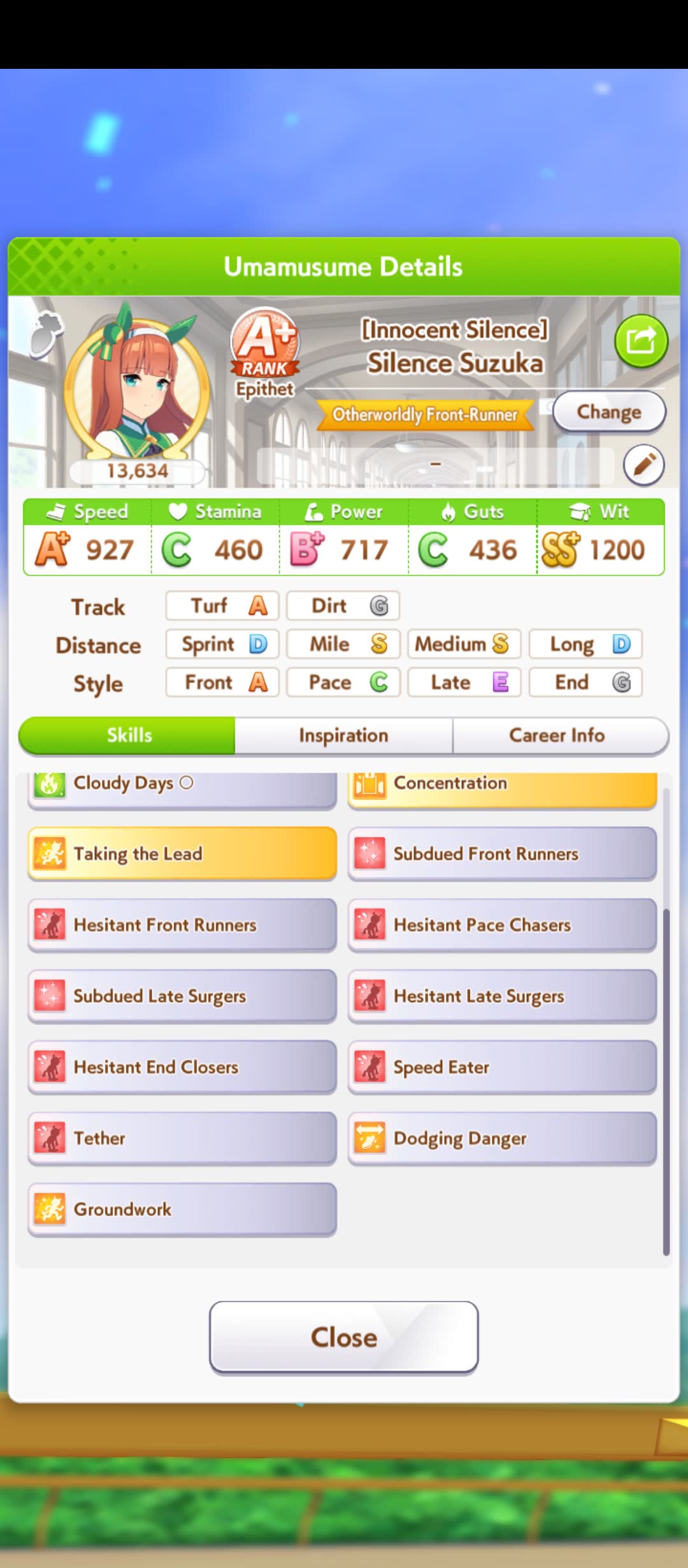Select the Skills tab

[x=127, y=735]
